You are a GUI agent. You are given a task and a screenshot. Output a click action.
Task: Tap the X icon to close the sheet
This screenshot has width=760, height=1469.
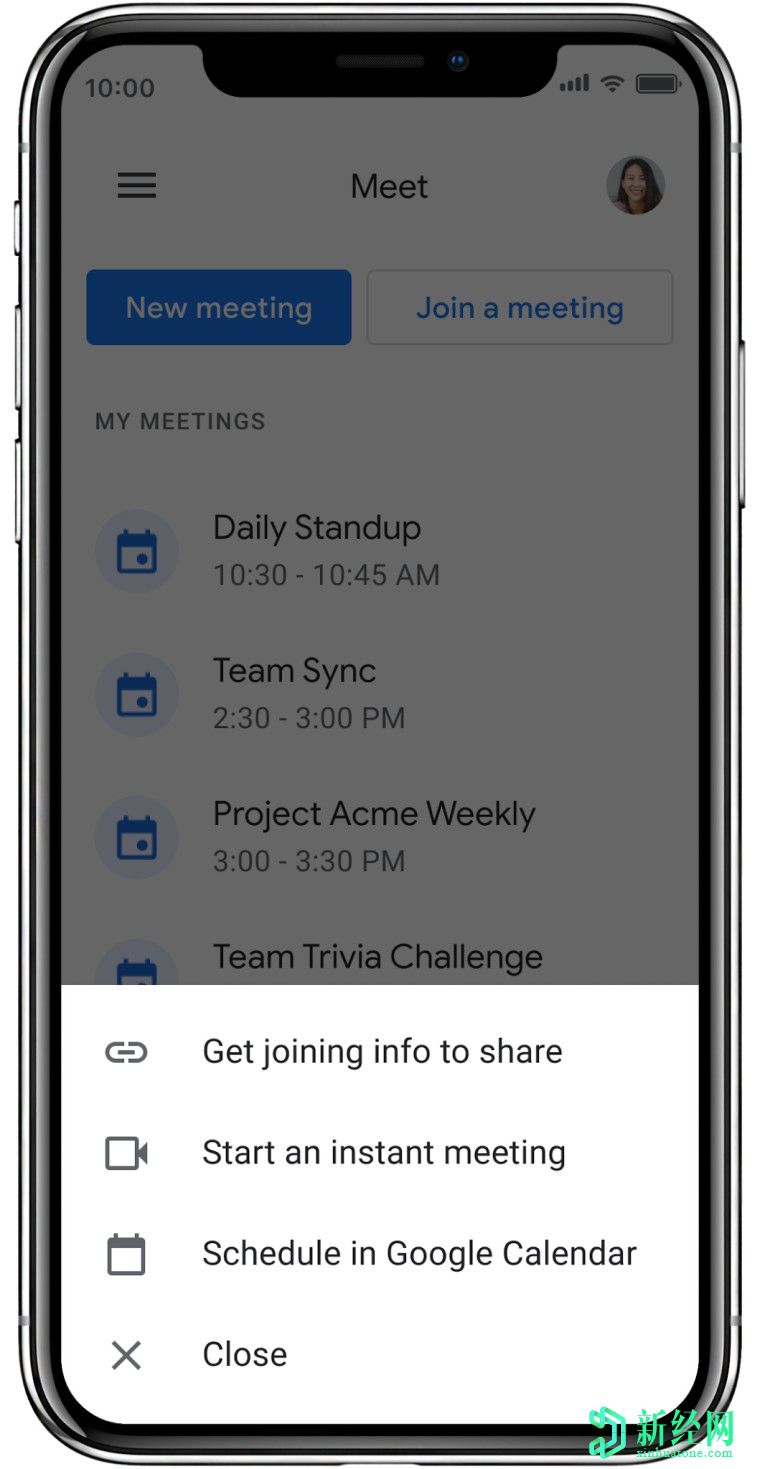tap(126, 1355)
